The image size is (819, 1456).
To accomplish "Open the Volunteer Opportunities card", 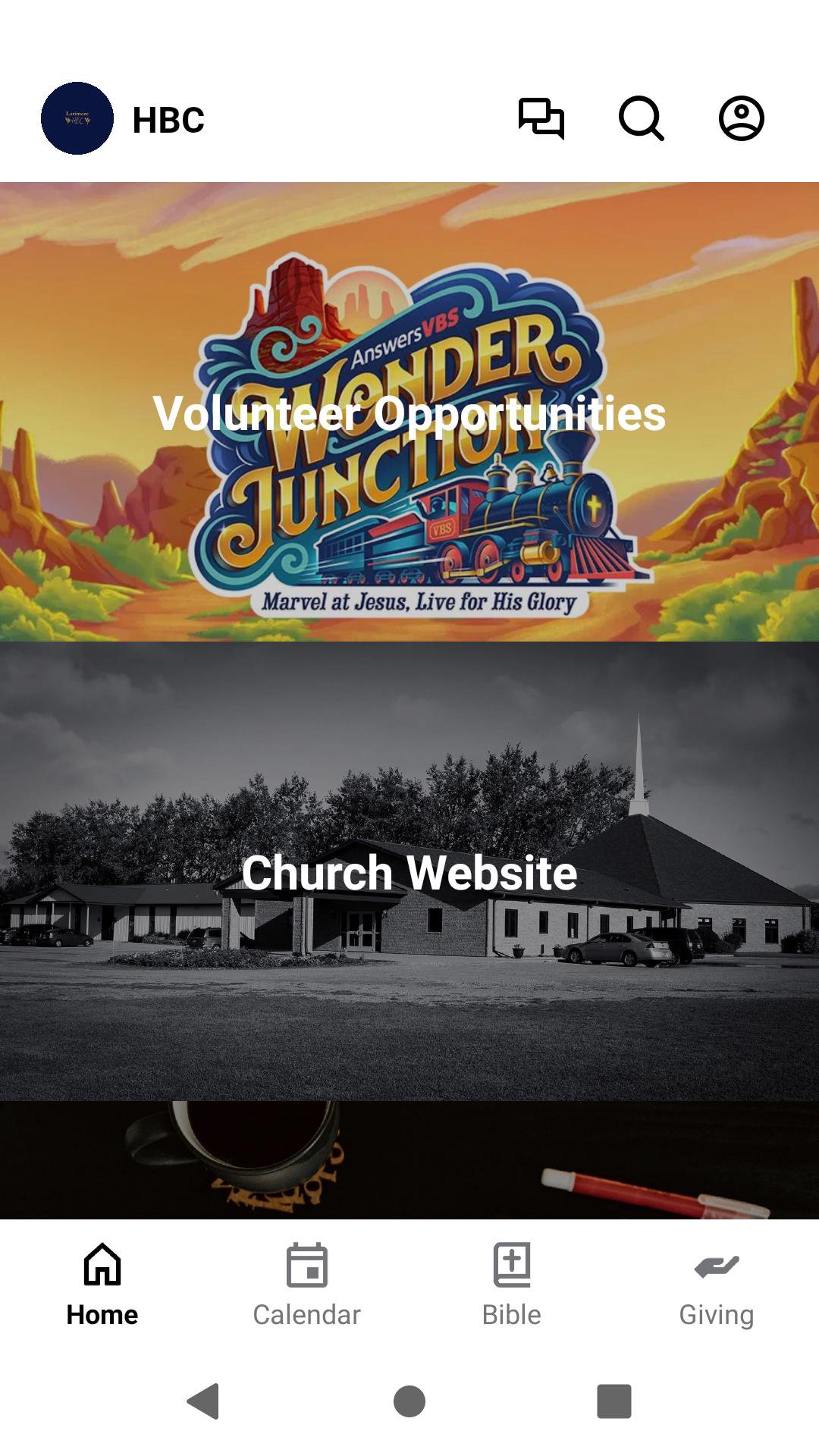I will tap(409, 412).
